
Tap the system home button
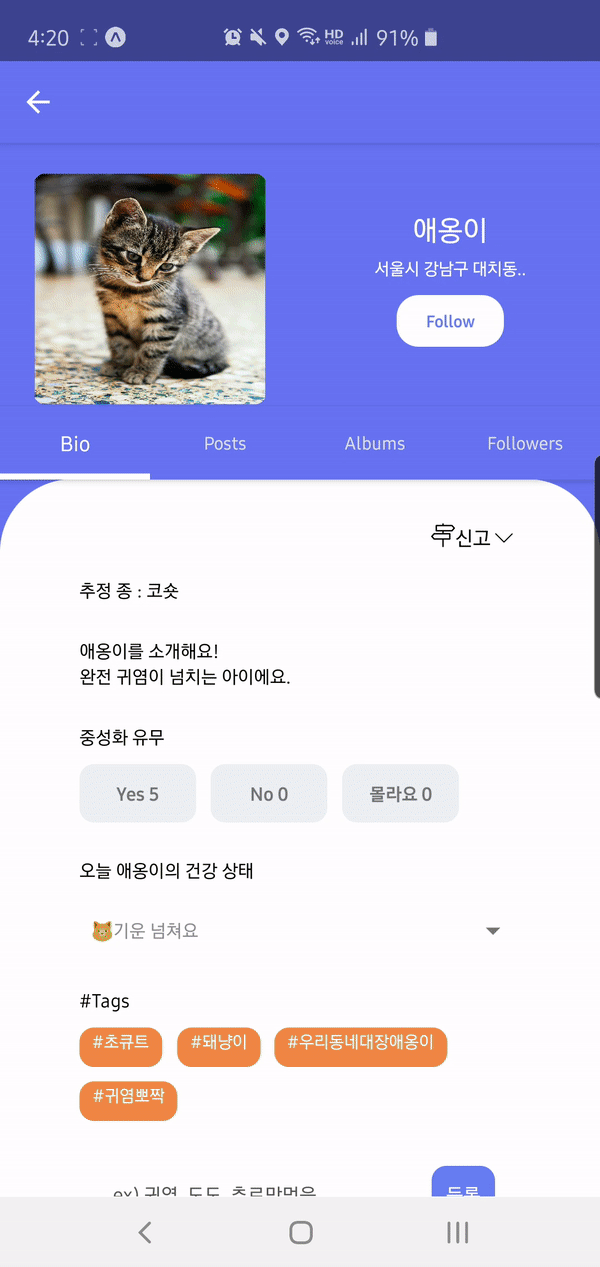pos(300,1232)
